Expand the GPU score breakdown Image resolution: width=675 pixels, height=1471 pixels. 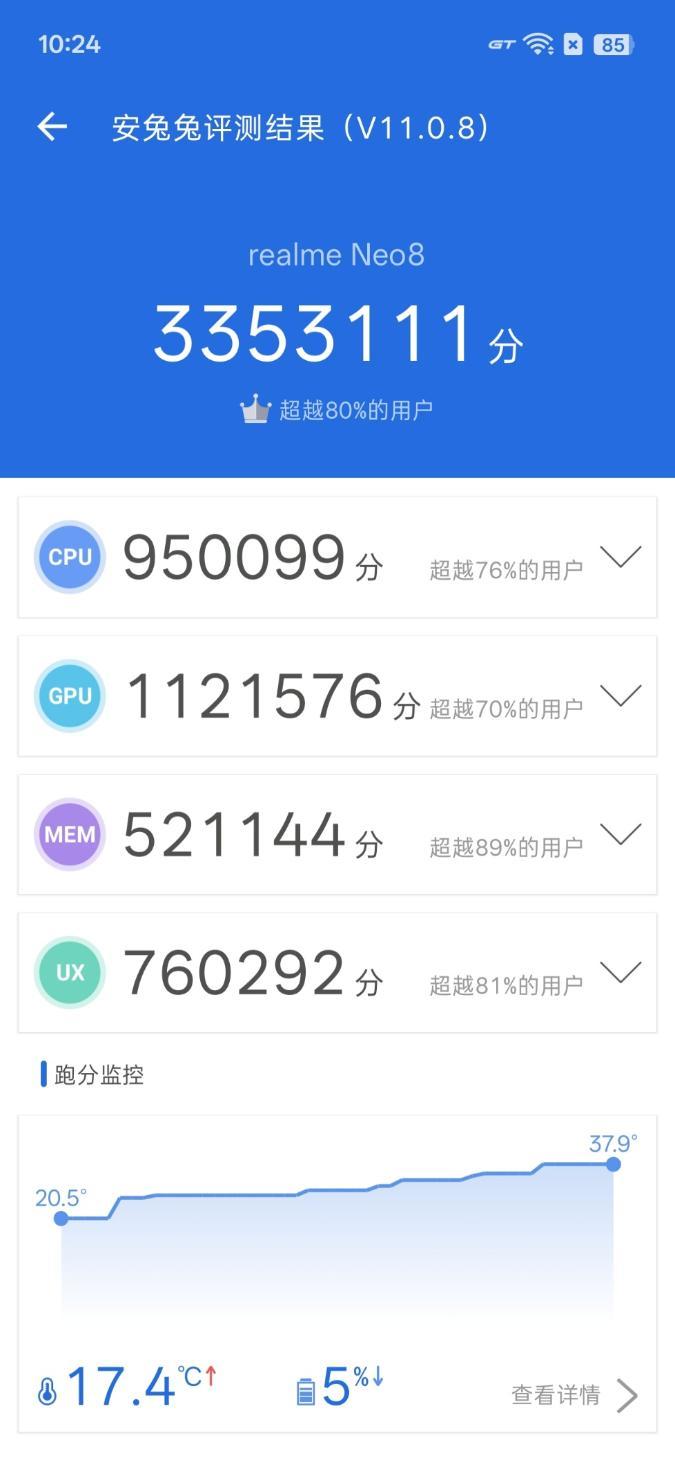620,696
